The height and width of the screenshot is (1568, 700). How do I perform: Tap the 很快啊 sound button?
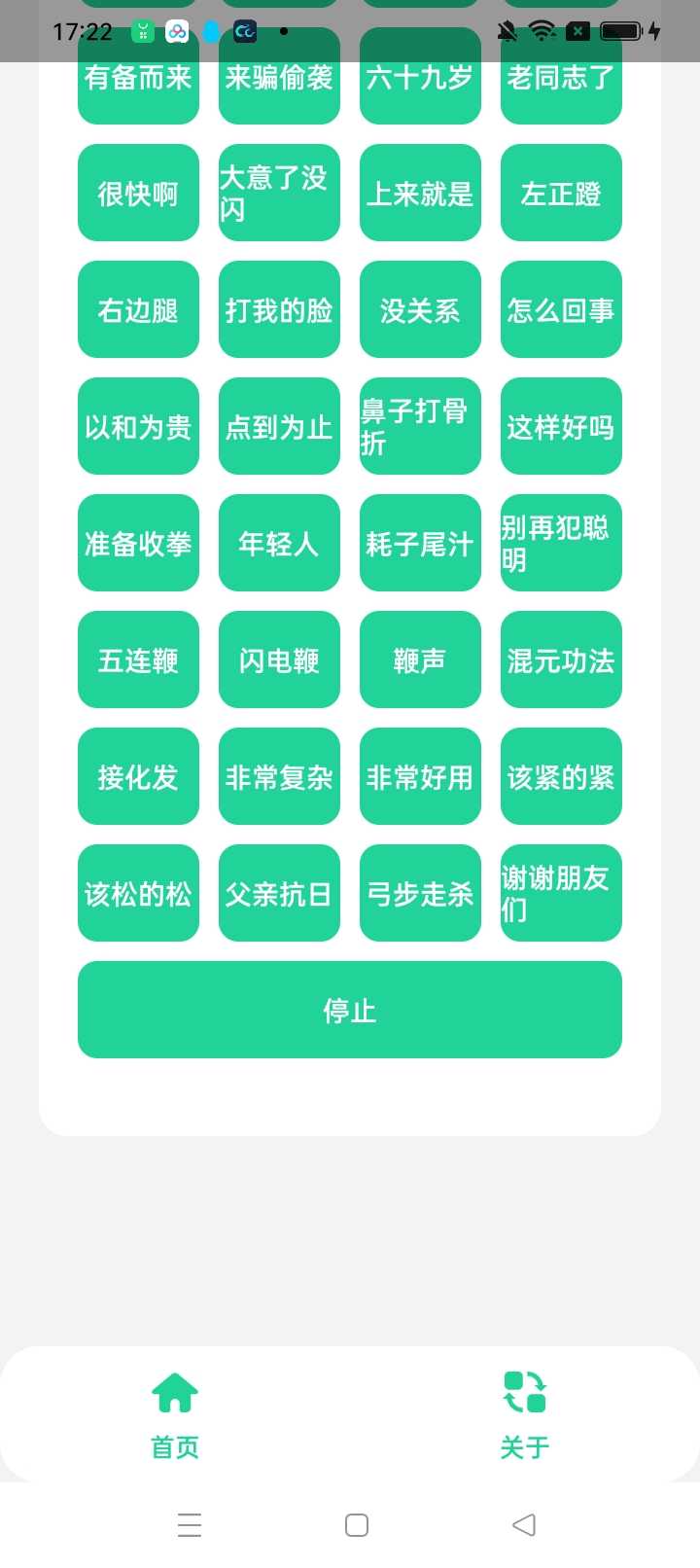coord(138,193)
